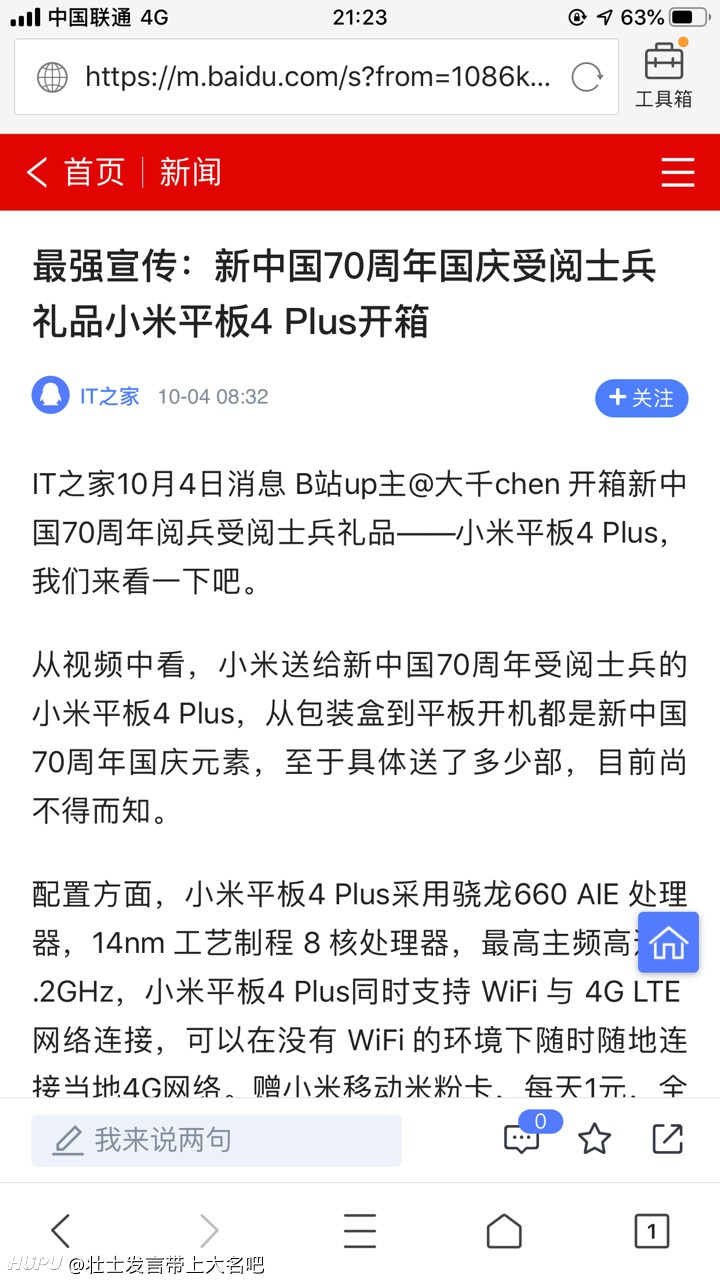Reload the page with the refresh icon
The height and width of the screenshot is (1280, 720).
point(586,77)
